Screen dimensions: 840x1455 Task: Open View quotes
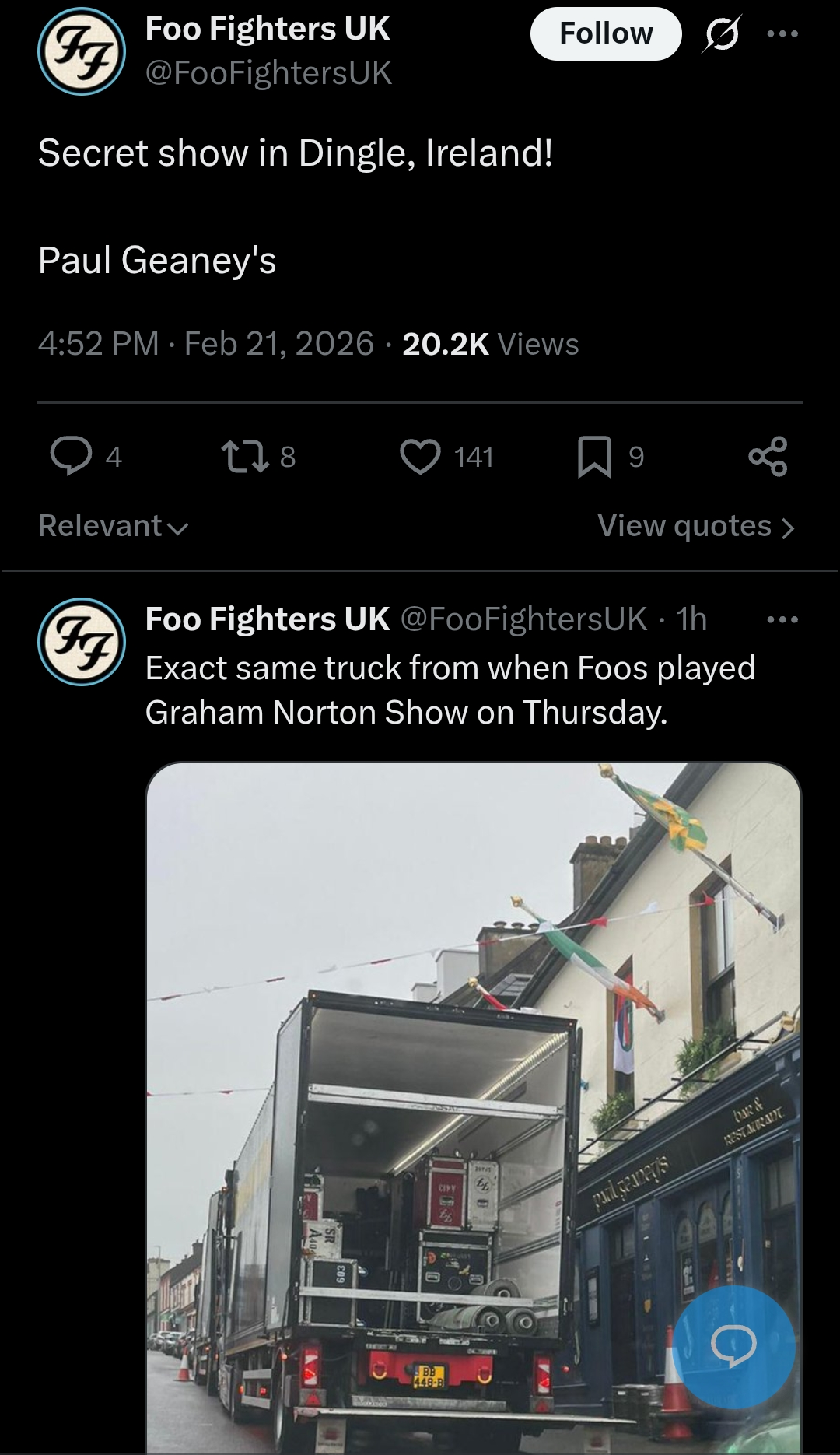(696, 527)
